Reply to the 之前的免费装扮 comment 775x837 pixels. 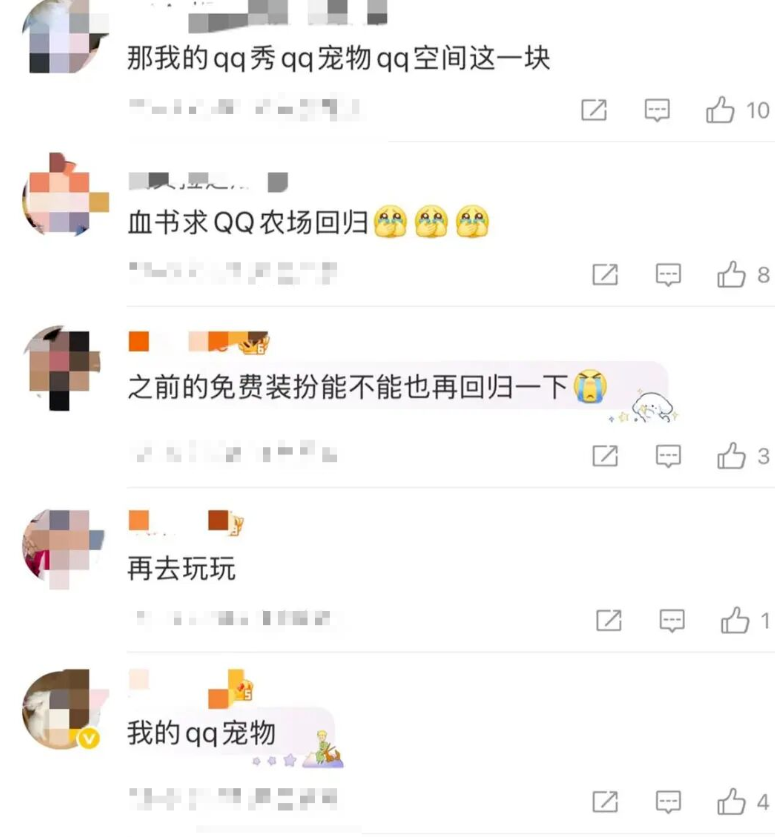tap(668, 456)
